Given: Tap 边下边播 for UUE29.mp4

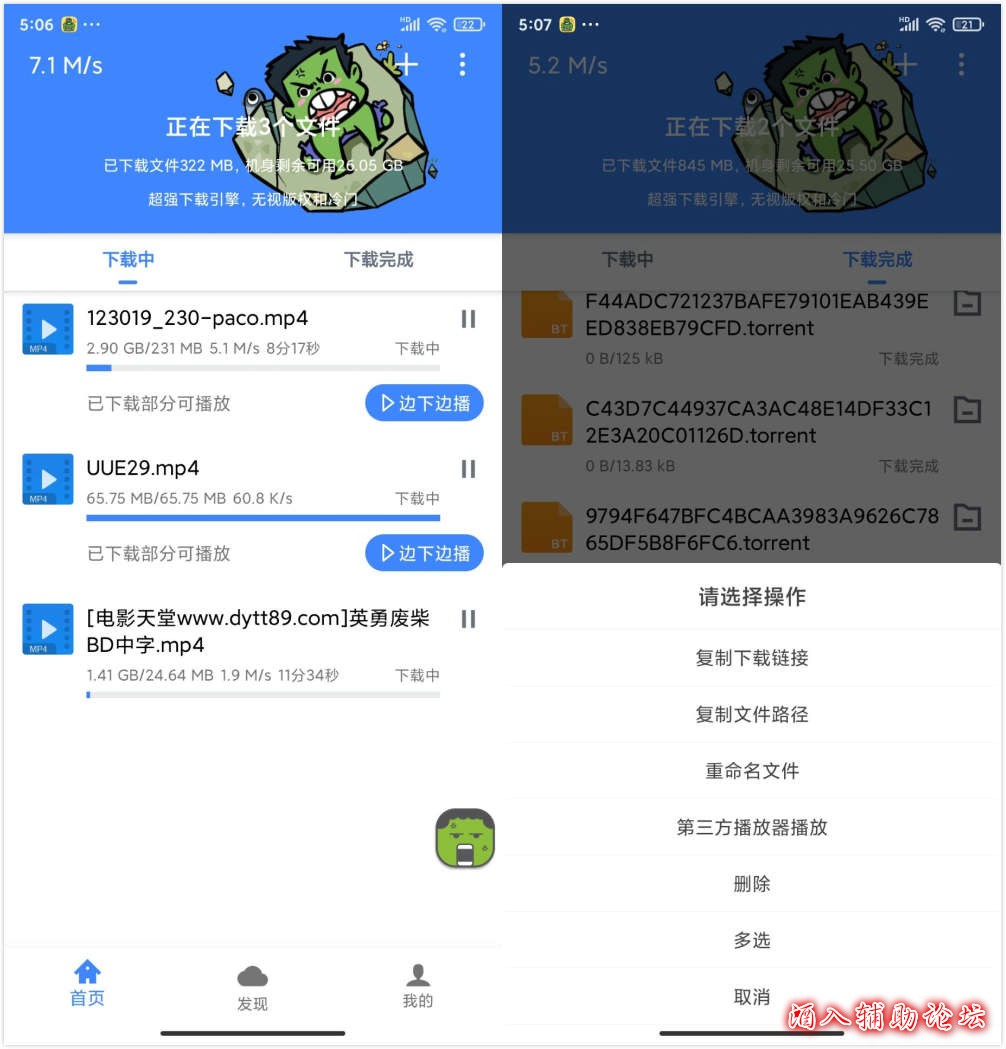Looking at the screenshot, I should [x=424, y=553].
